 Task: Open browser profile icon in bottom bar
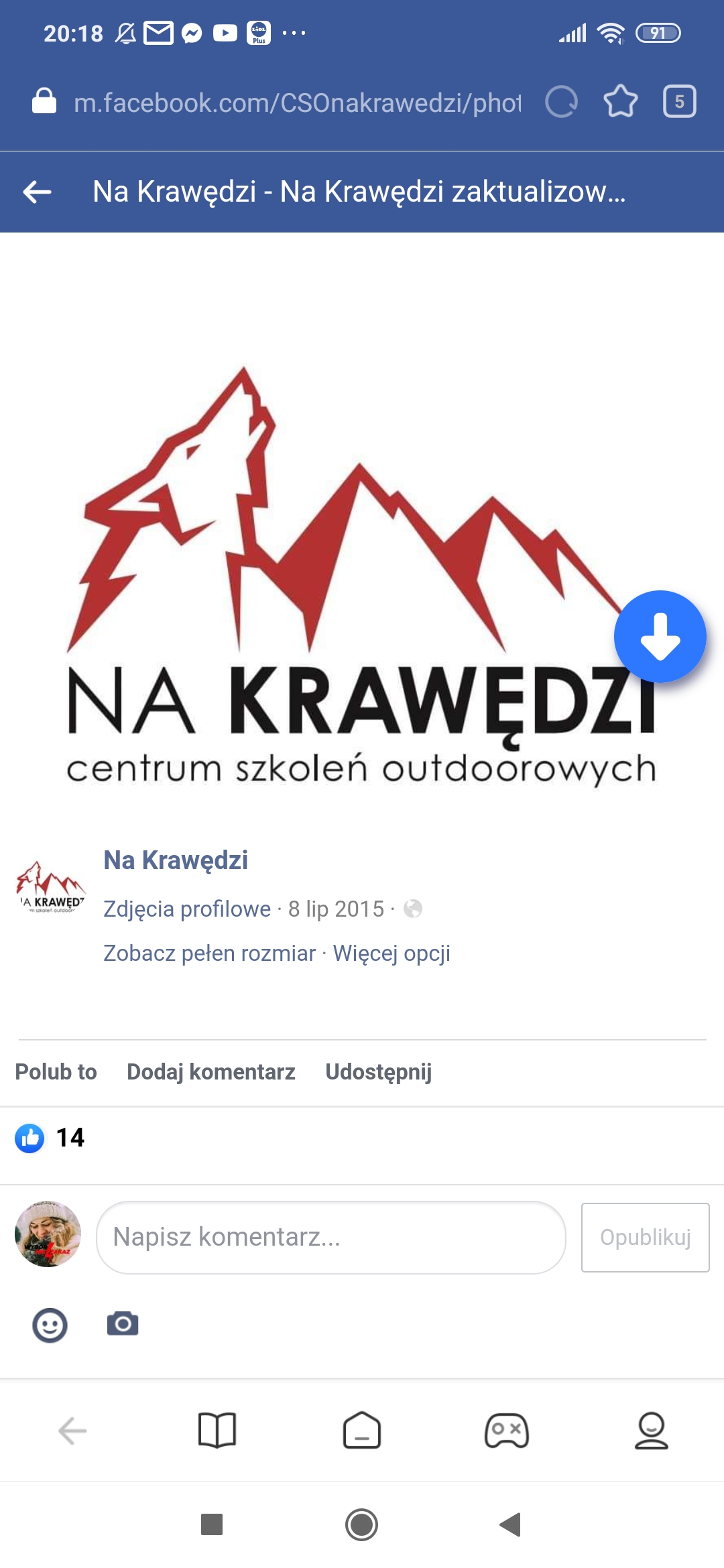(651, 1431)
